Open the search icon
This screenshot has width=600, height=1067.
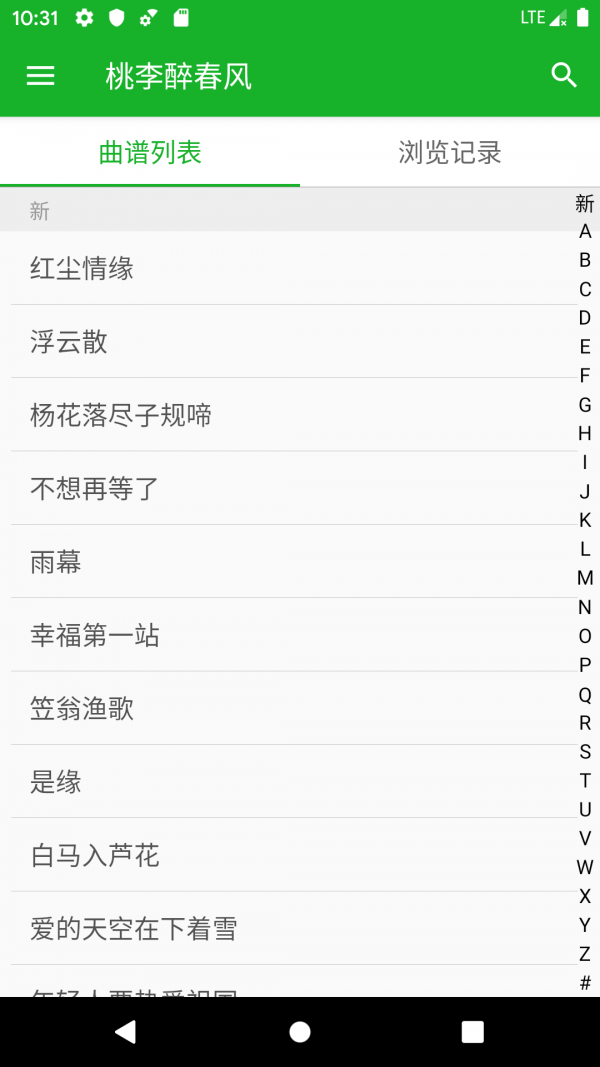tap(564, 76)
